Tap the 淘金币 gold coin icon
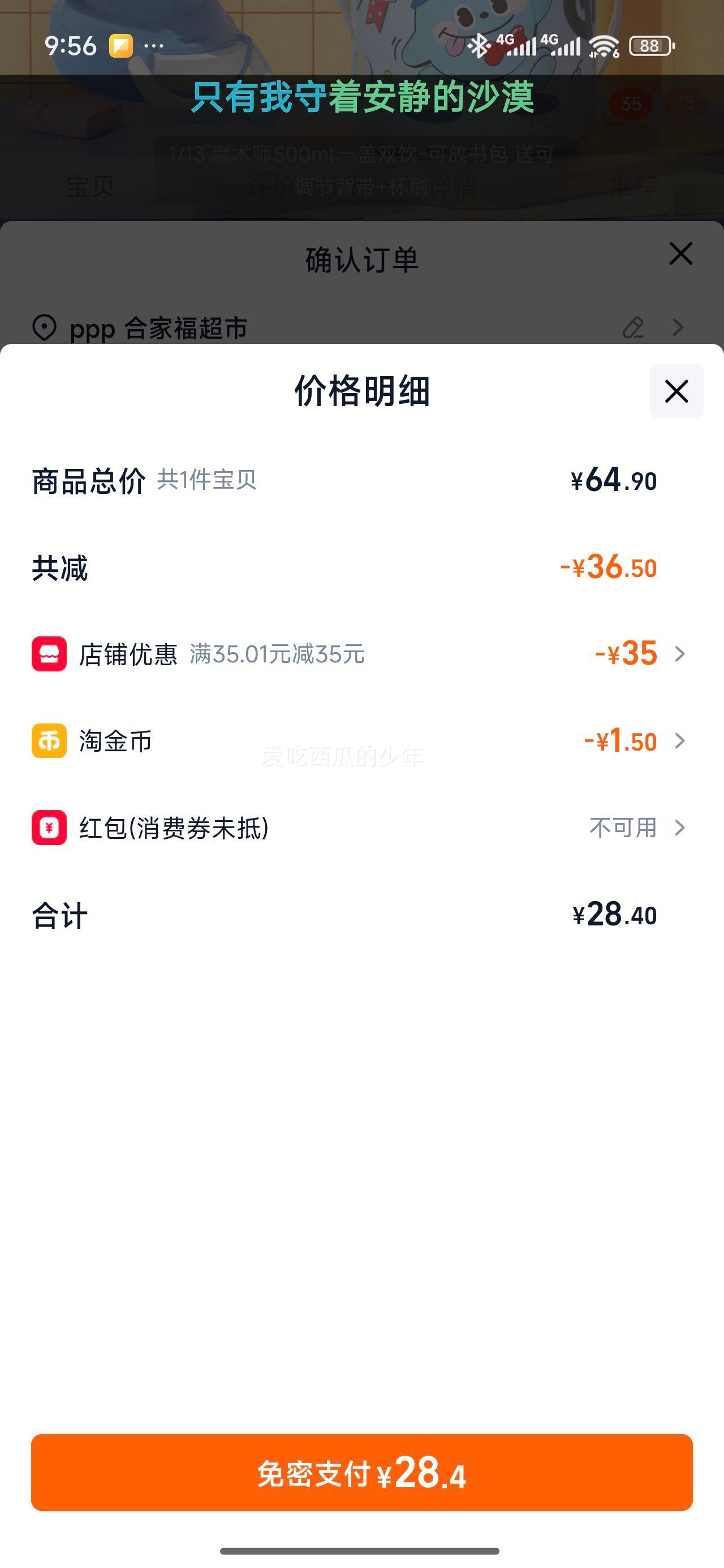 [x=49, y=742]
